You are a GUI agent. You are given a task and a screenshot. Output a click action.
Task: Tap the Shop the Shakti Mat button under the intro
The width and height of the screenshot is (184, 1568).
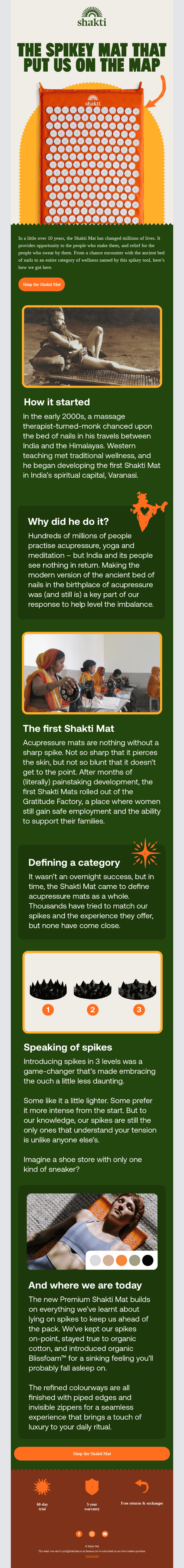[x=41, y=284]
